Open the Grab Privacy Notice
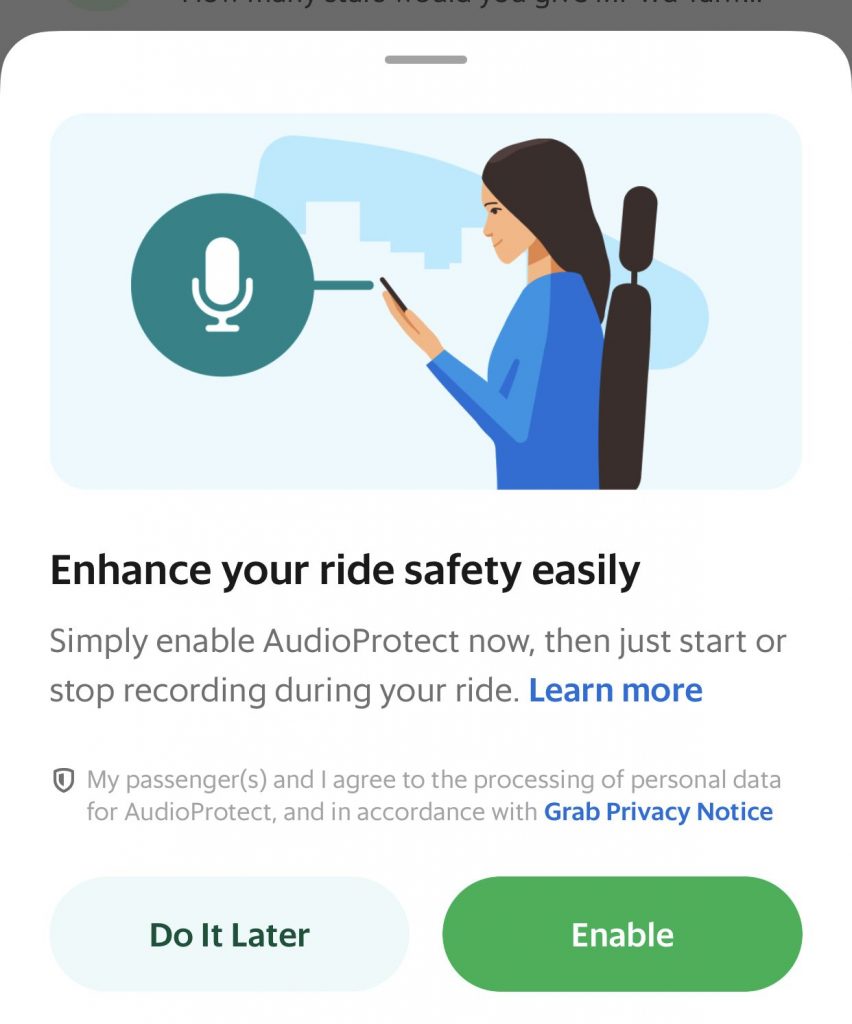 click(658, 811)
